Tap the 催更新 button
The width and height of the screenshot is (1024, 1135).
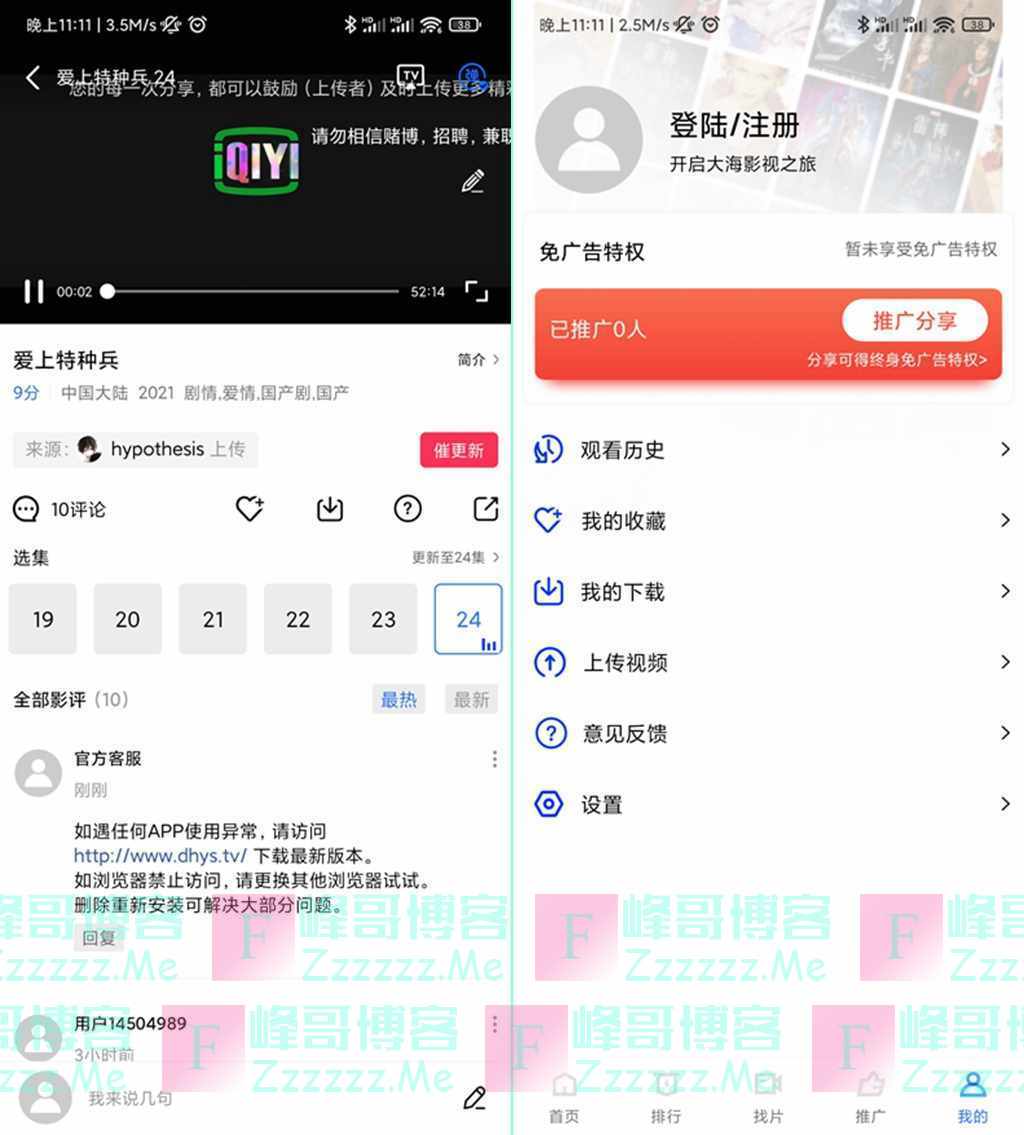pyautogui.click(x=458, y=450)
